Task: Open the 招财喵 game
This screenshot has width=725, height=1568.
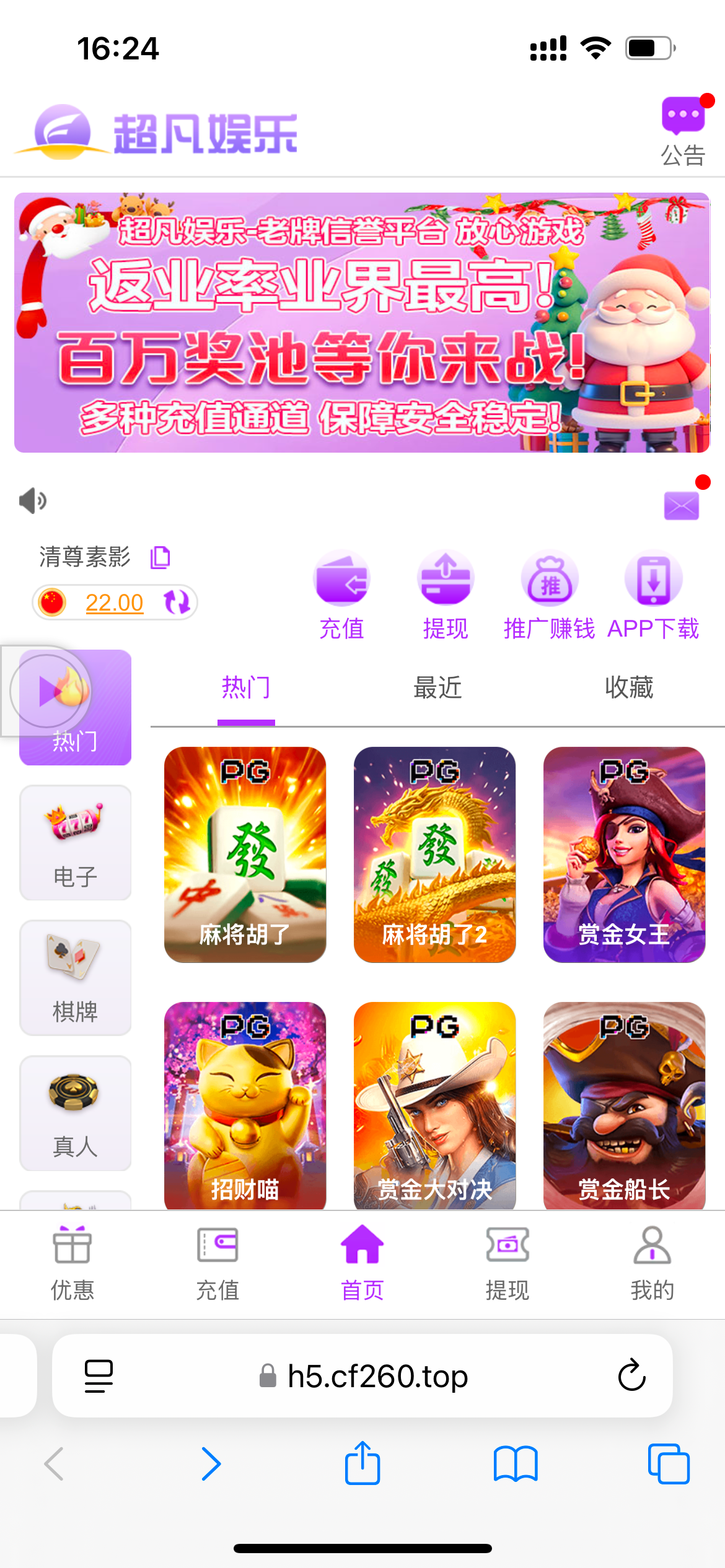Action: [x=245, y=1105]
